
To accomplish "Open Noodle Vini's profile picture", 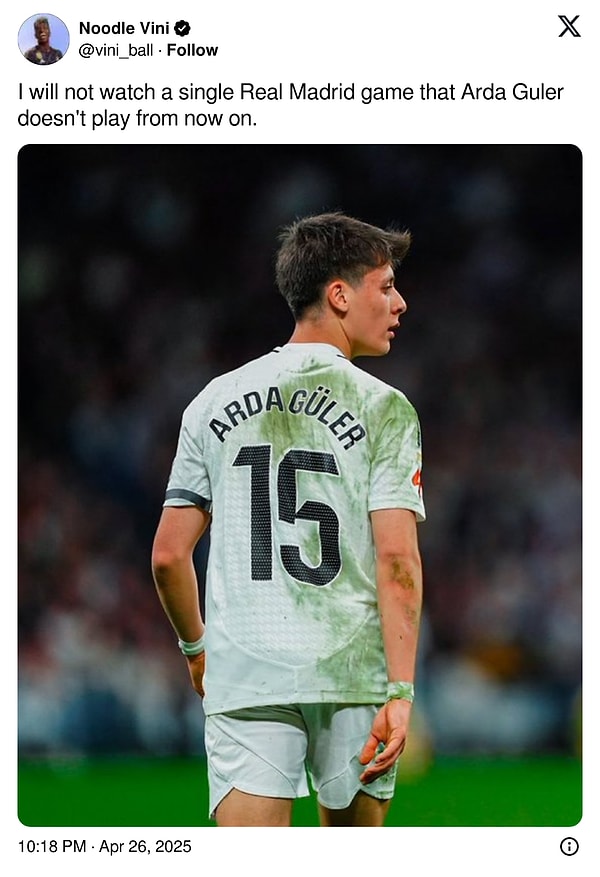I will (43, 39).
